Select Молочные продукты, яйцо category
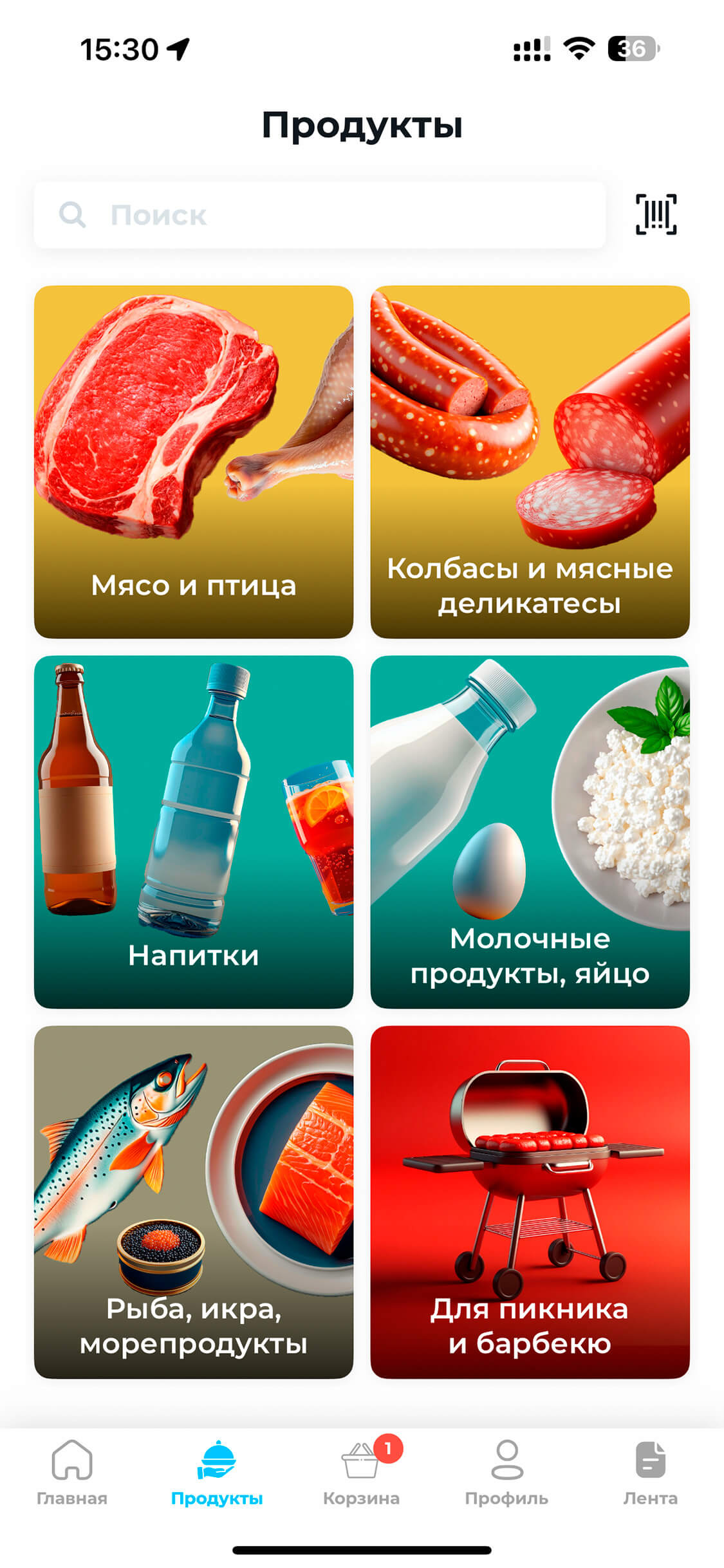This screenshot has height=1568, width=724. [530, 832]
